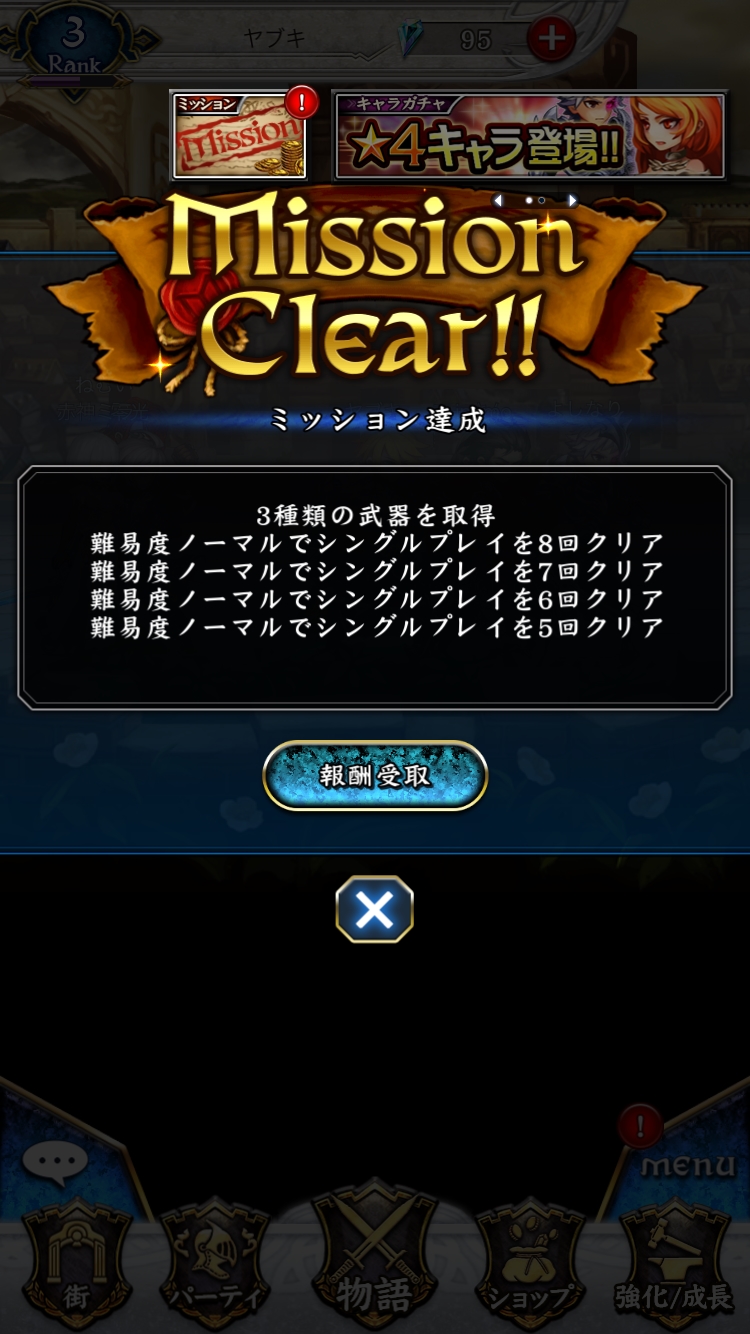Close the Mission Clear dialog
The height and width of the screenshot is (1334, 750).
(375, 910)
